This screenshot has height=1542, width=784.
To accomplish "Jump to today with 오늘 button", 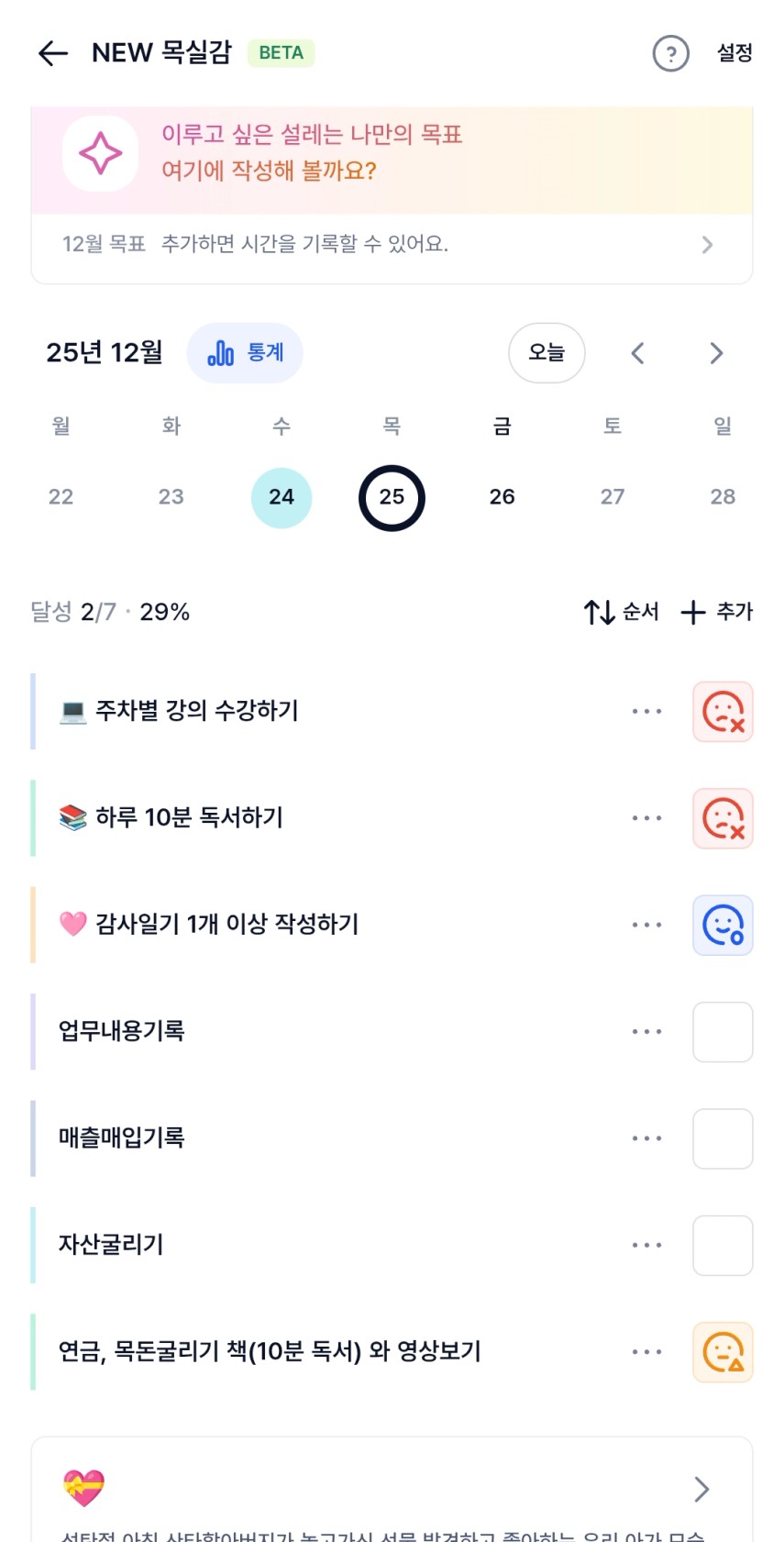I will 547,353.
